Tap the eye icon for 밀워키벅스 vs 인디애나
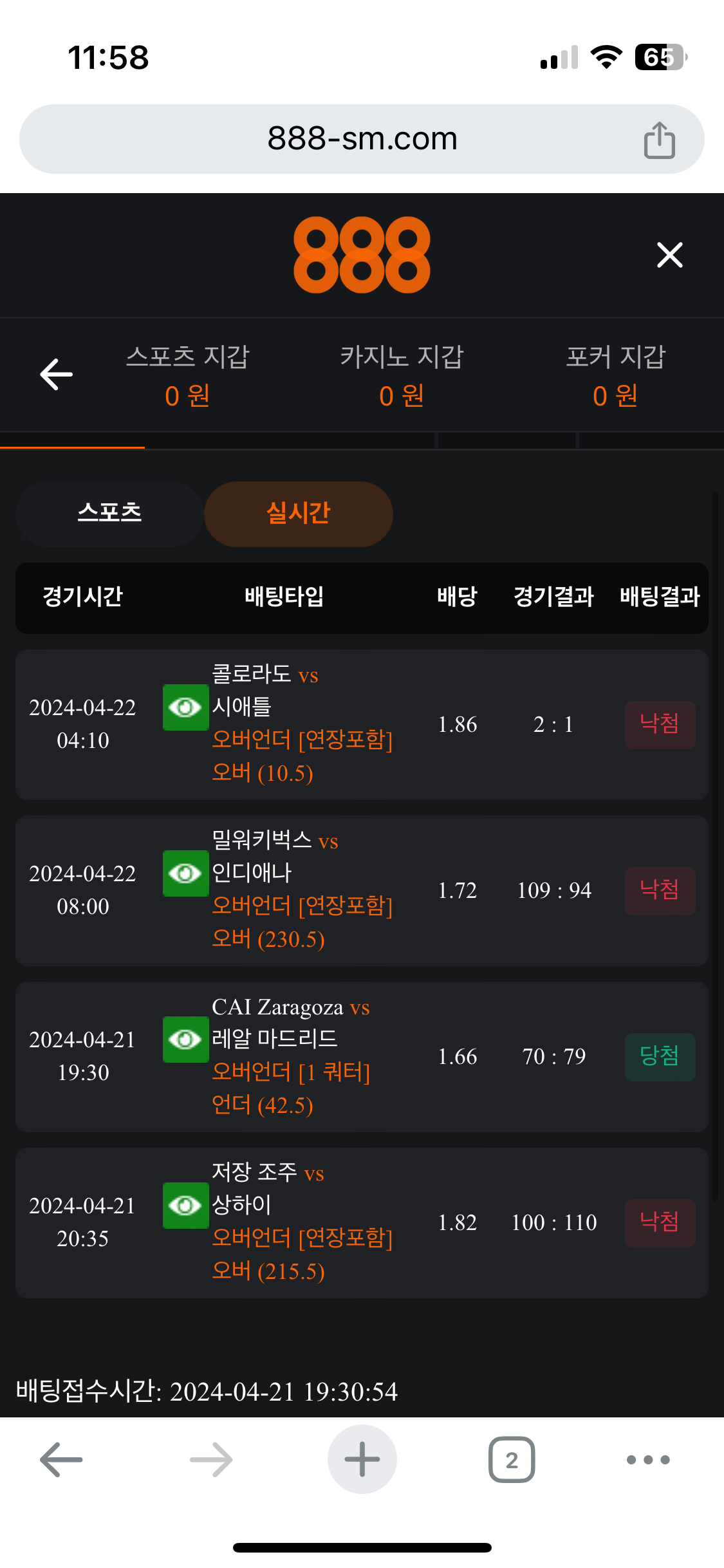This screenshot has height=1568, width=724. (x=185, y=873)
